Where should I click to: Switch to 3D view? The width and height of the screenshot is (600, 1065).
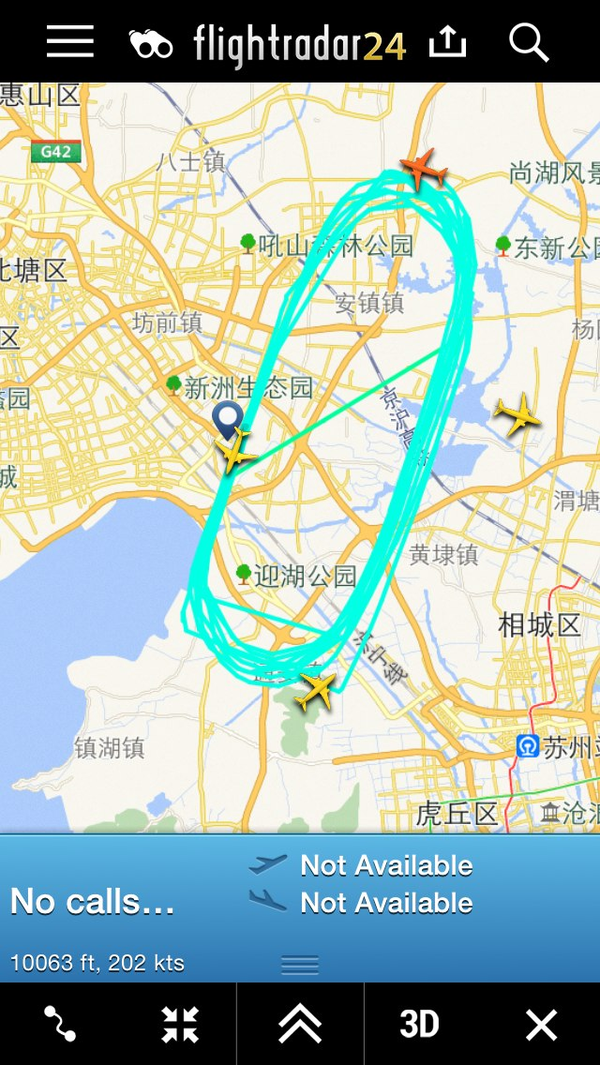click(419, 1024)
